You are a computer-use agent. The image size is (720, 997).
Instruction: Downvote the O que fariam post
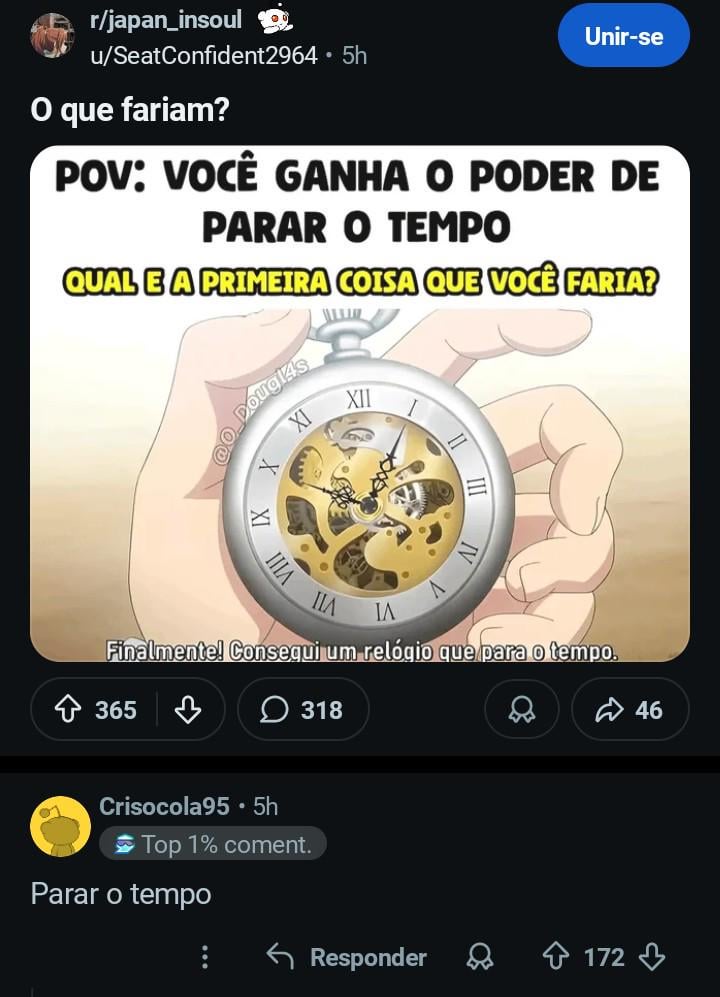pyautogui.click(x=188, y=710)
